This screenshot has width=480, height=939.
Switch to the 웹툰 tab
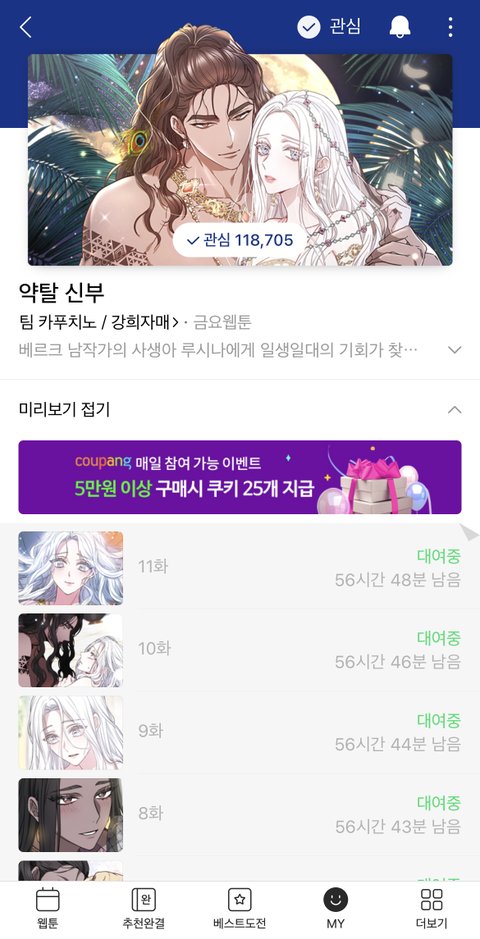click(48, 909)
